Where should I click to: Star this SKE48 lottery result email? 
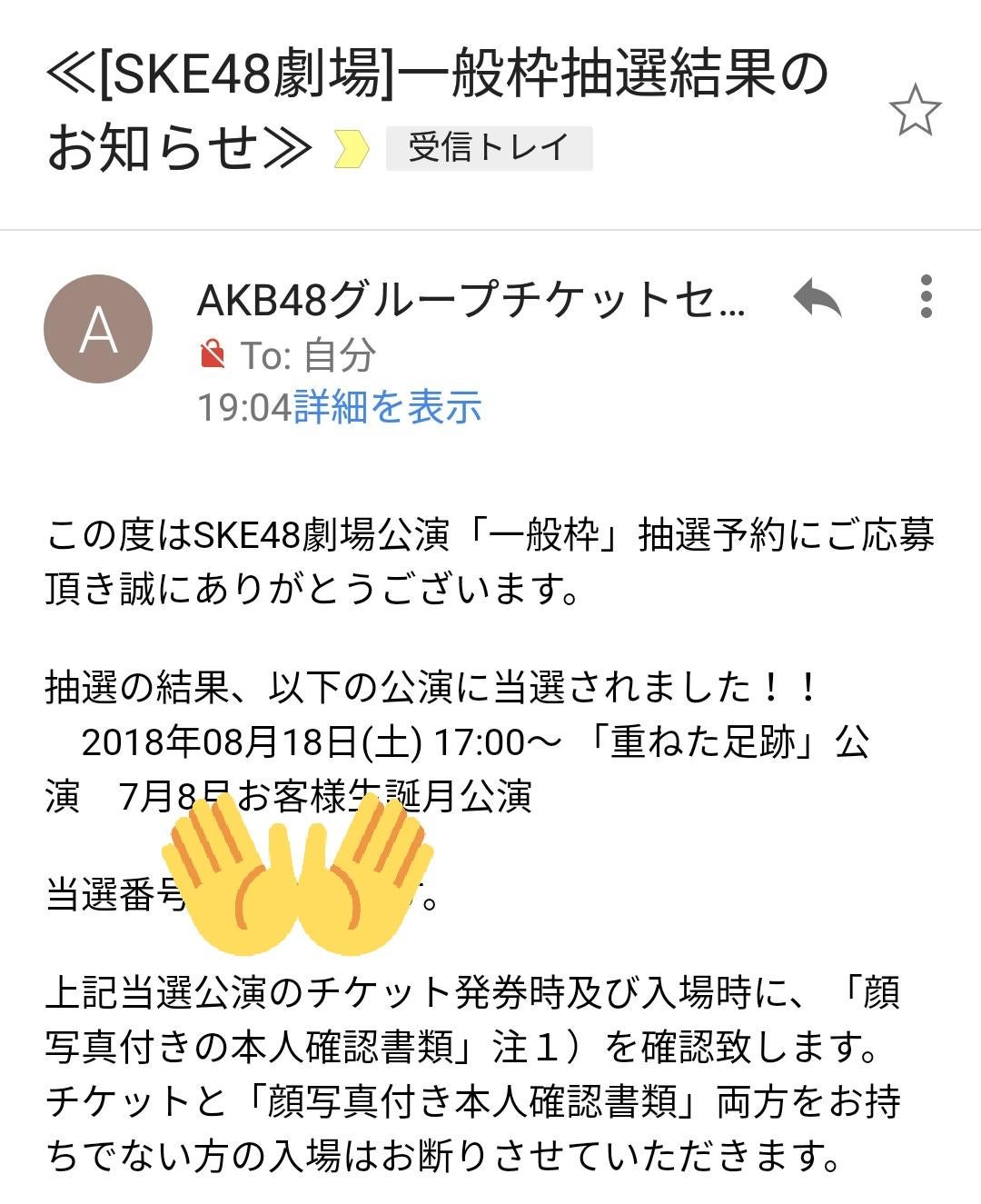point(914,111)
